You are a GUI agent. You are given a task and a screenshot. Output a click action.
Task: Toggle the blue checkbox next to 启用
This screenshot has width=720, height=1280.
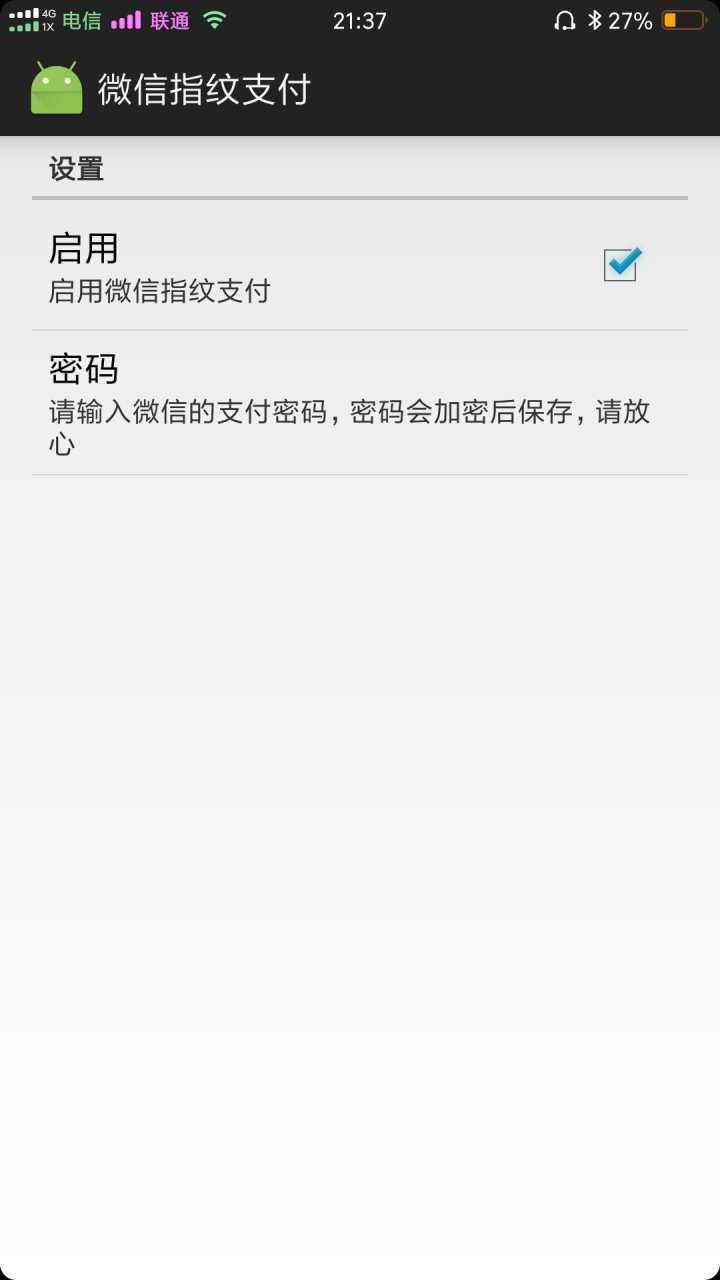621,264
